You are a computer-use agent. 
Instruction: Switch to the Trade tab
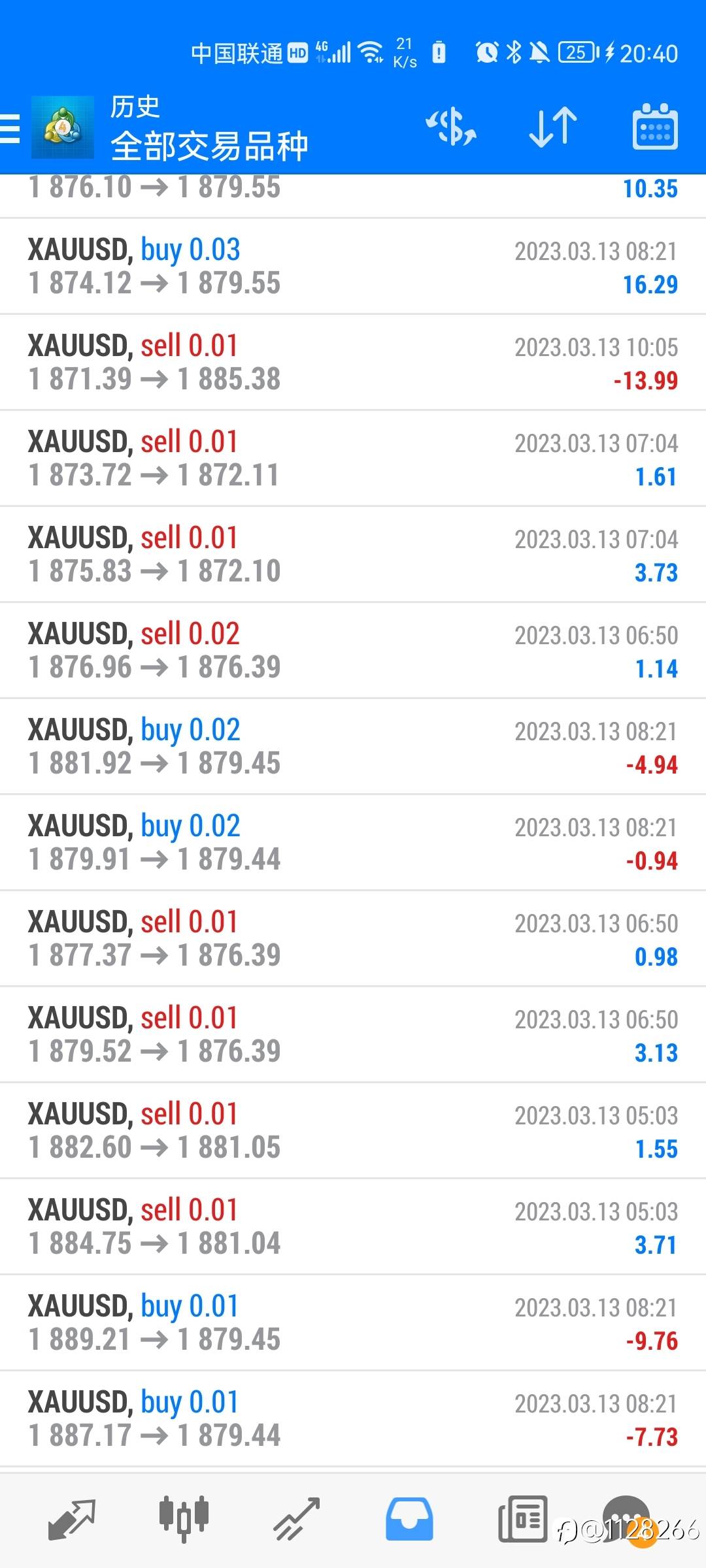[297, 1520]
